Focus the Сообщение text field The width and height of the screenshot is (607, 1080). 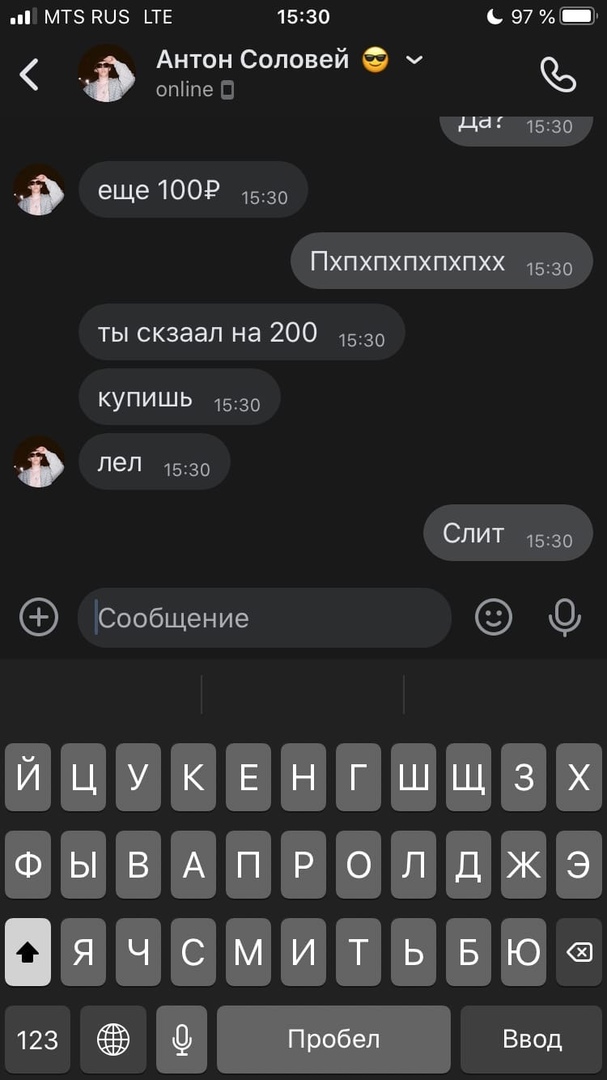(265, 618)
